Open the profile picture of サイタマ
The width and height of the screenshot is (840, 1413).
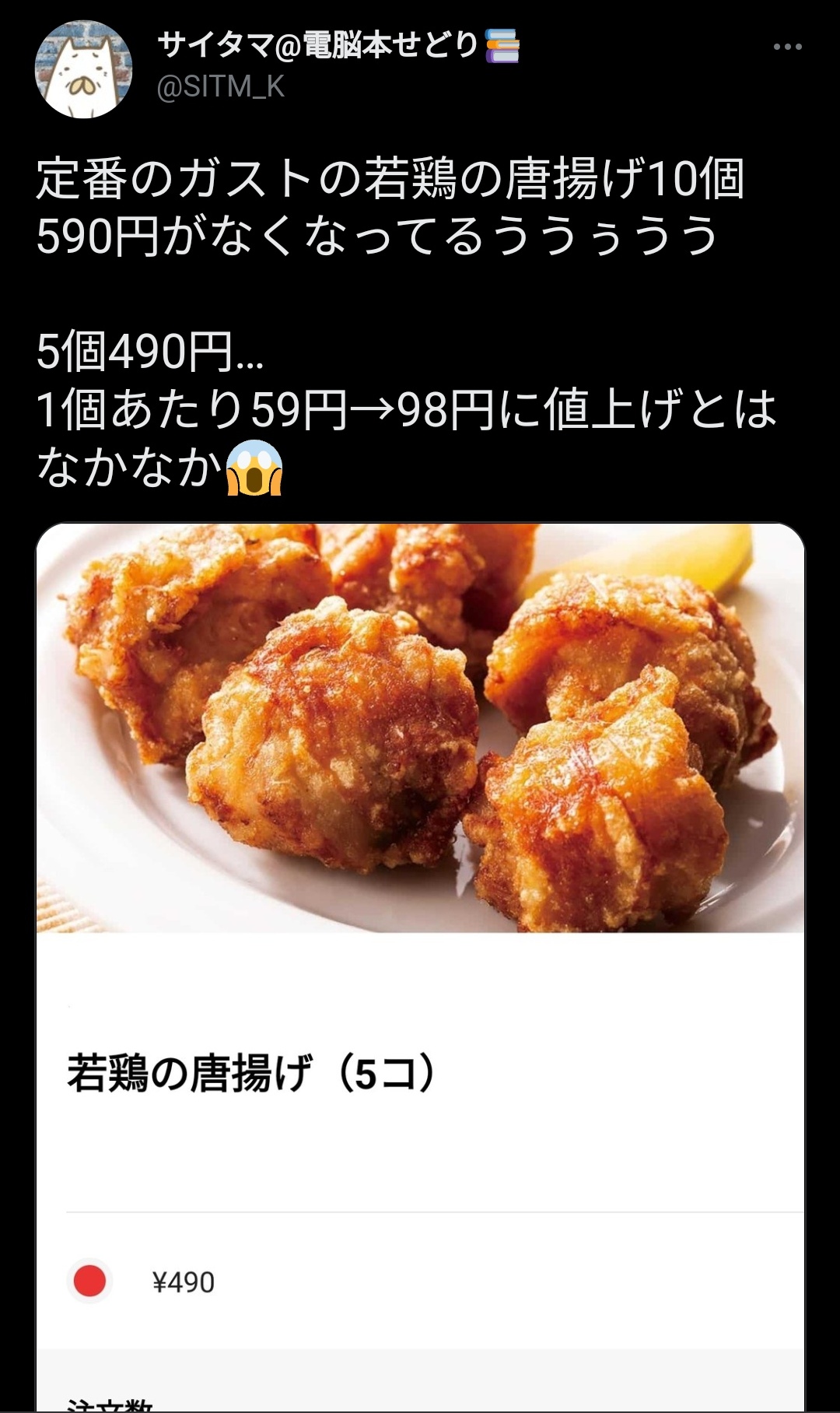point(84,70)
